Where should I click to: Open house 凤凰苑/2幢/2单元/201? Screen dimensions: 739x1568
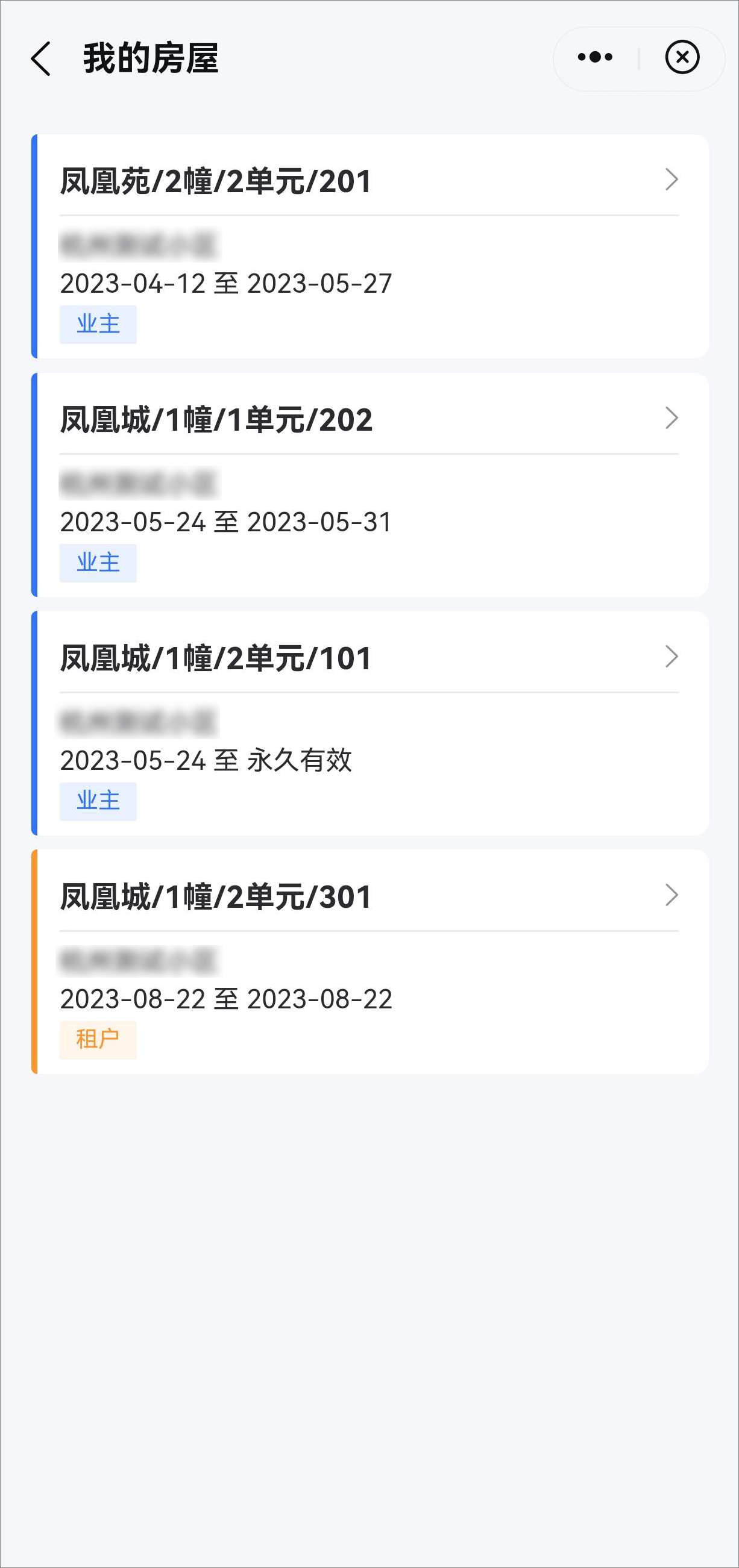[370, 246]
